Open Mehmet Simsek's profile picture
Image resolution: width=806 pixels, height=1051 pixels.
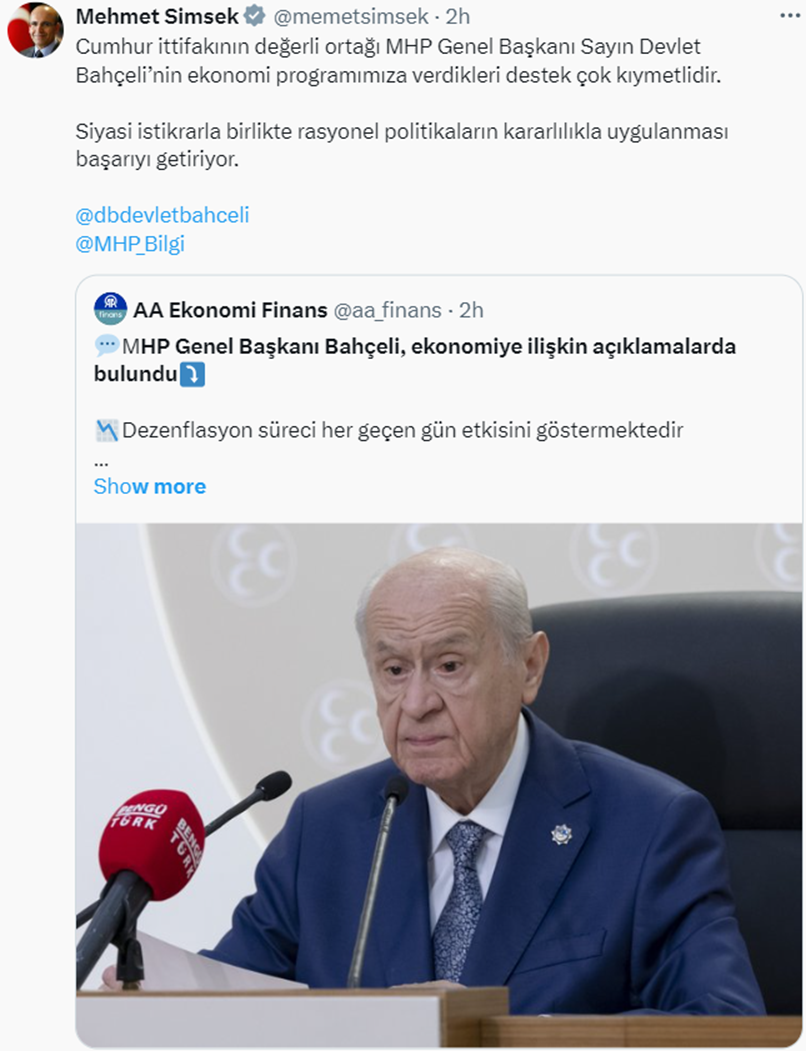(x=36, y=30)
